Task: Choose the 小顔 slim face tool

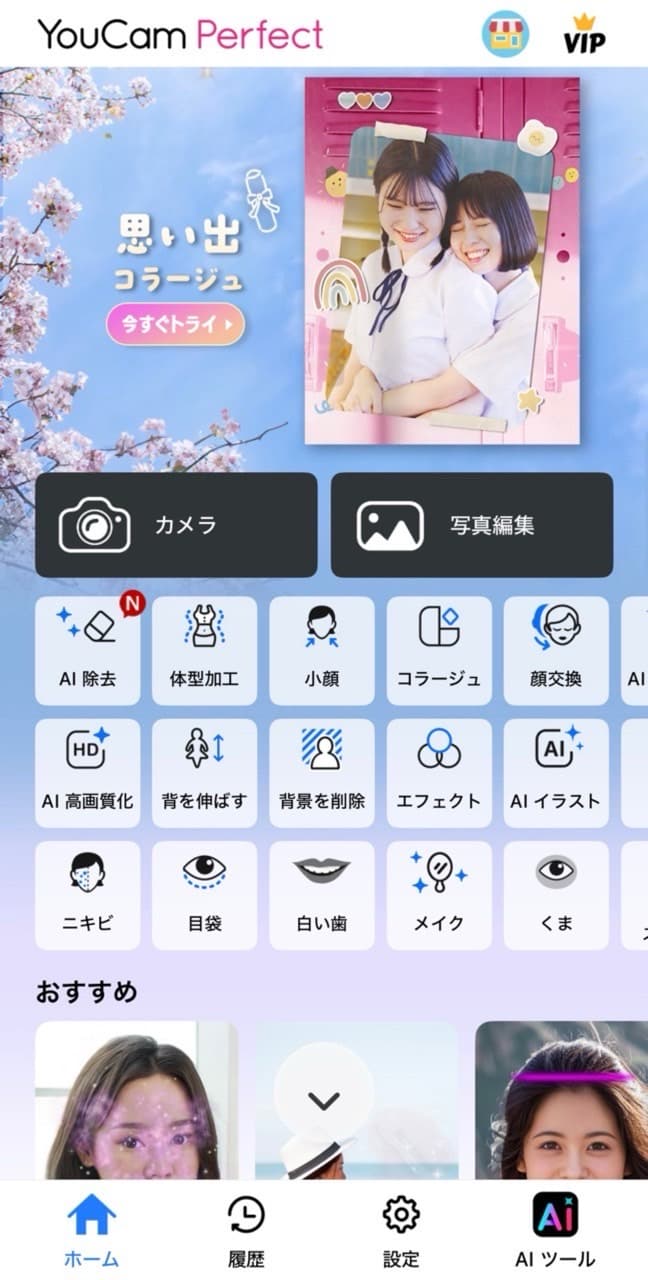Action: click(x=322, y=650)
